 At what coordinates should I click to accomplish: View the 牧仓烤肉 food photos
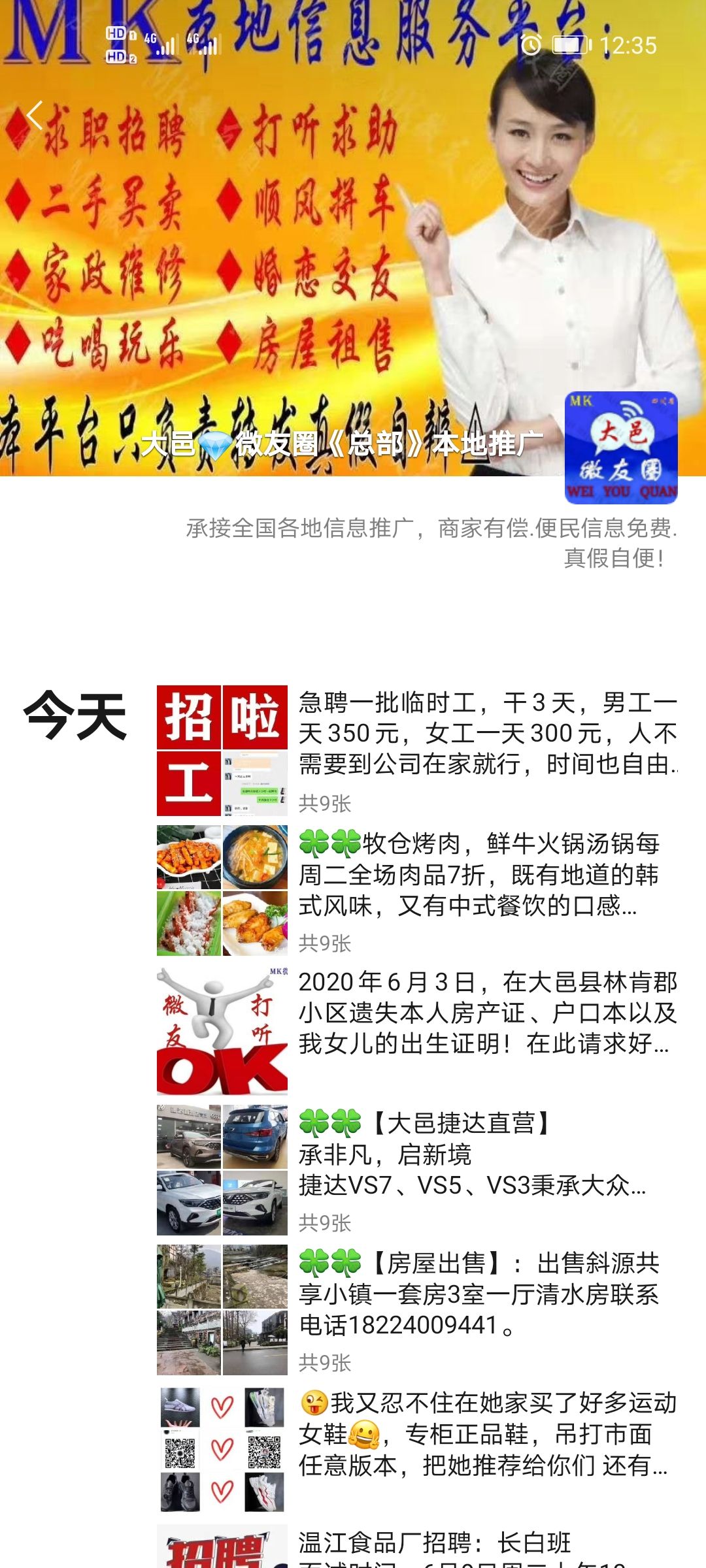point(222,890)
